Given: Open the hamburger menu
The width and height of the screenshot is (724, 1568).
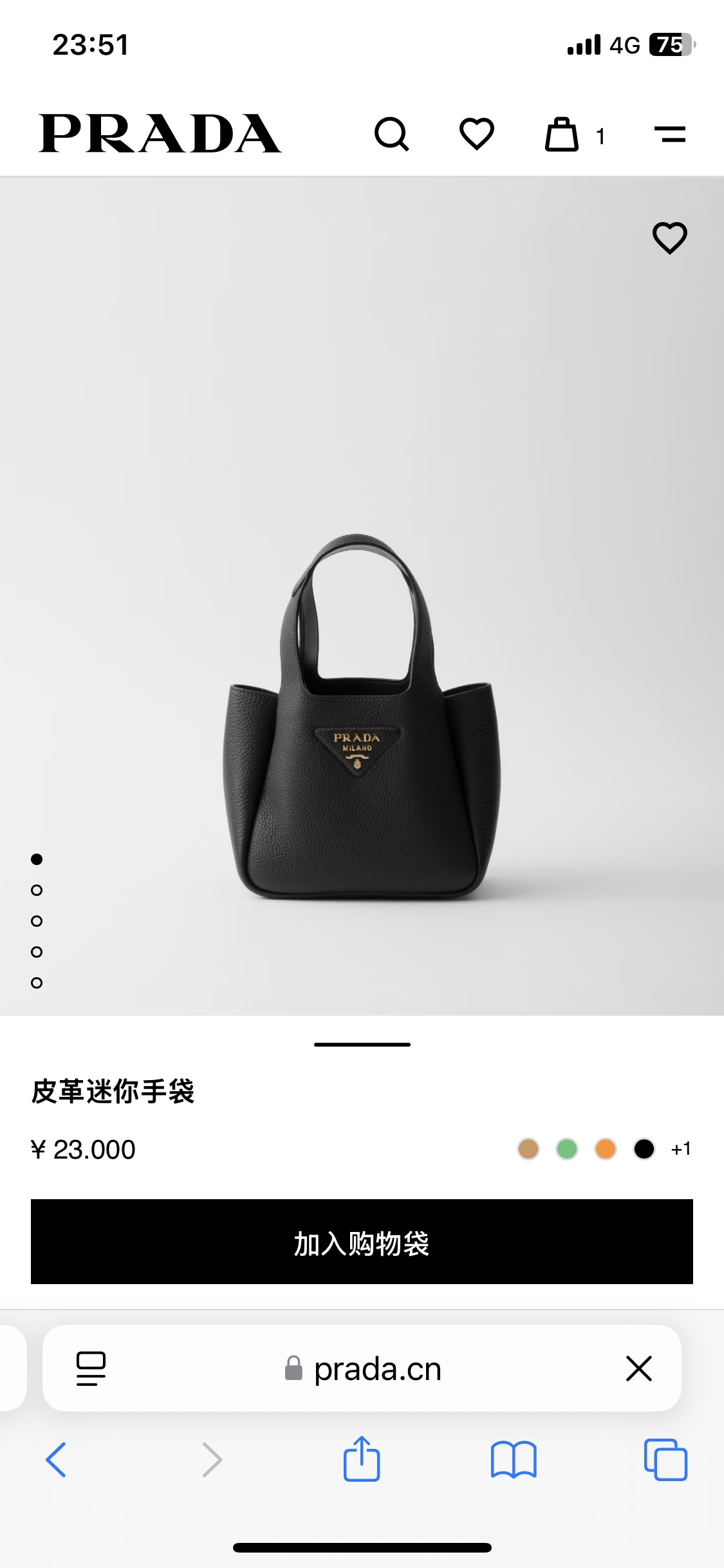Looking at the screenshot, I should 670,135.
